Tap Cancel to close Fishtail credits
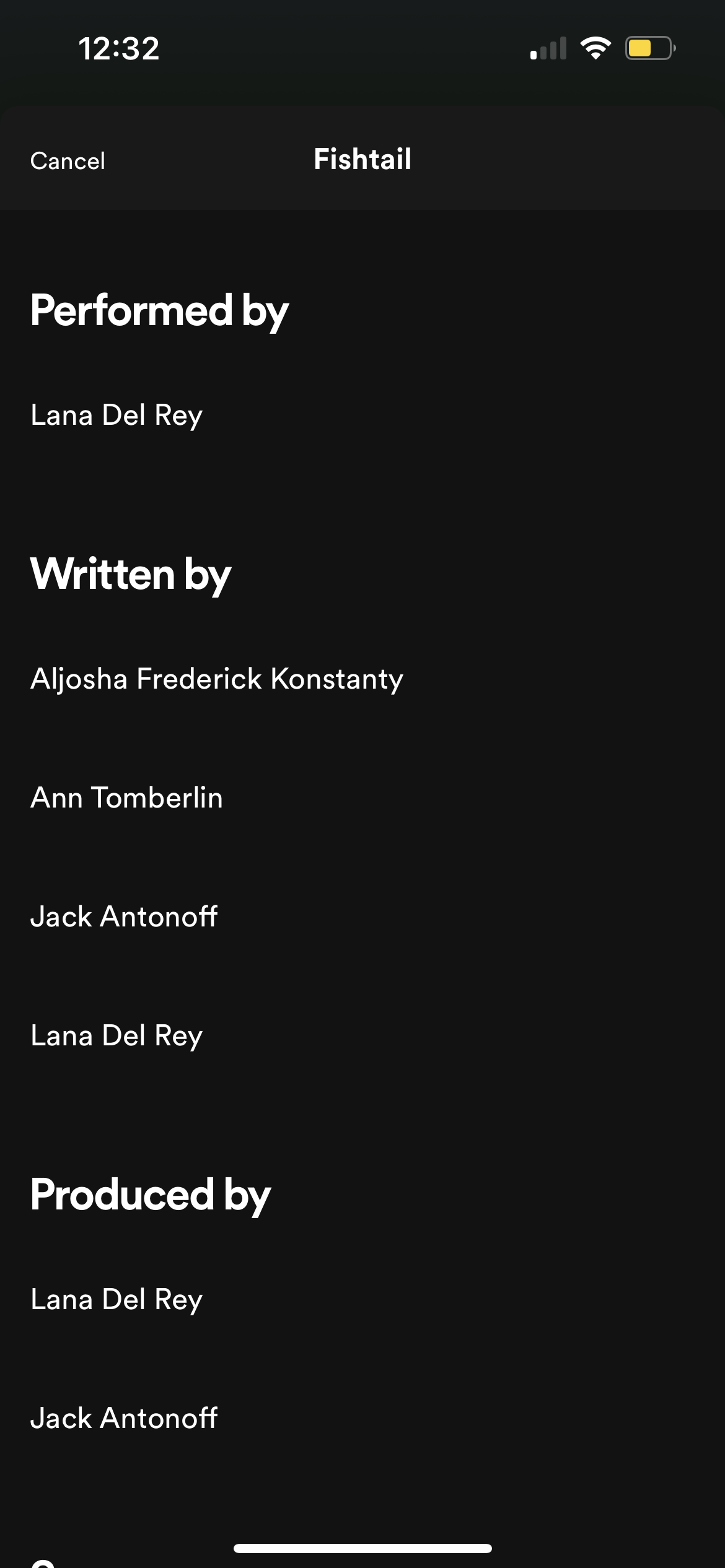Screen dimensions: 725x1568 tap(68, 161)
